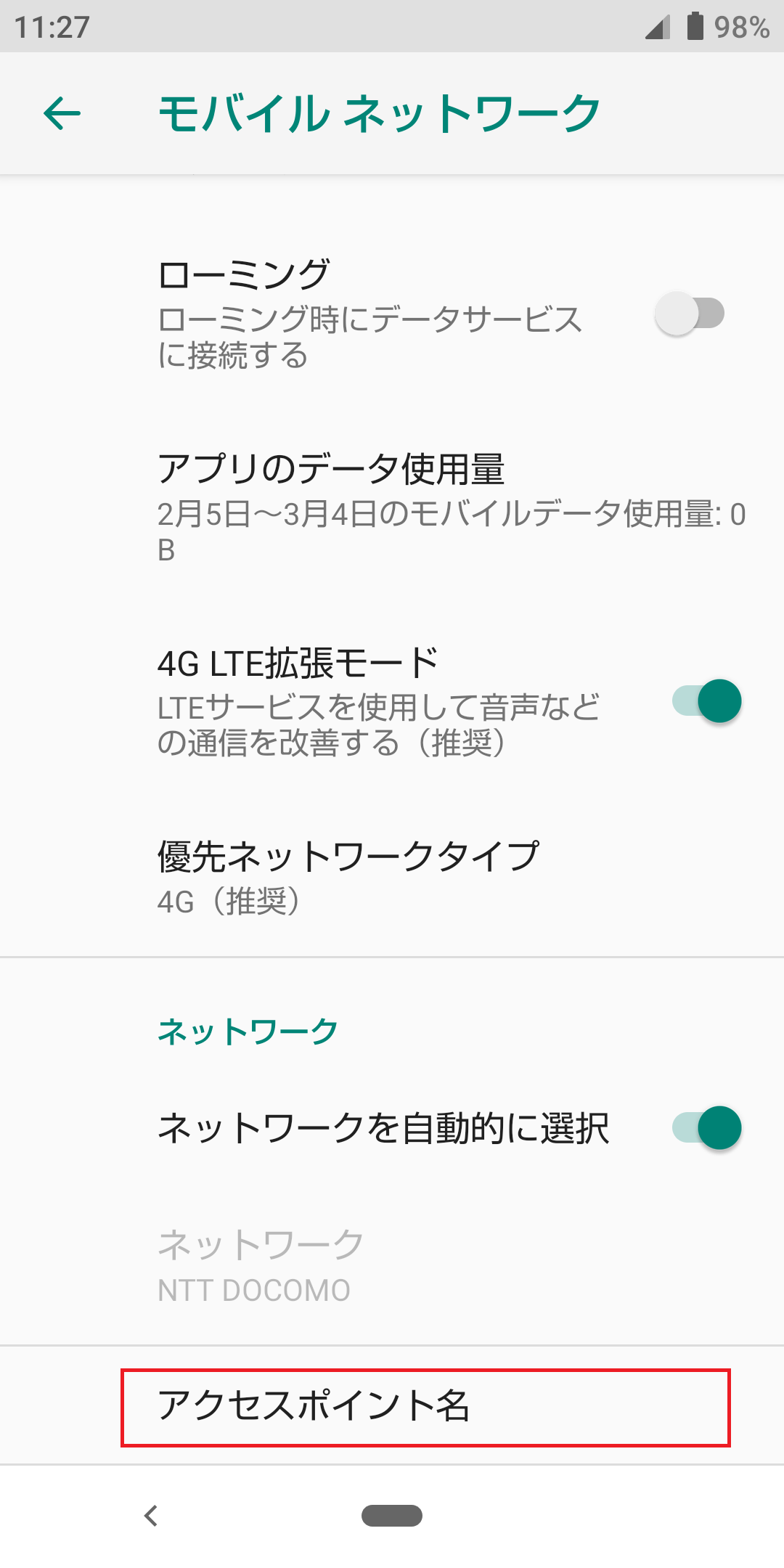Image resolution: width=784 pixels, height=1568 pixels.
Task: Open the 優先ネットワークタイプ picker
Action: tap(347, 857)
